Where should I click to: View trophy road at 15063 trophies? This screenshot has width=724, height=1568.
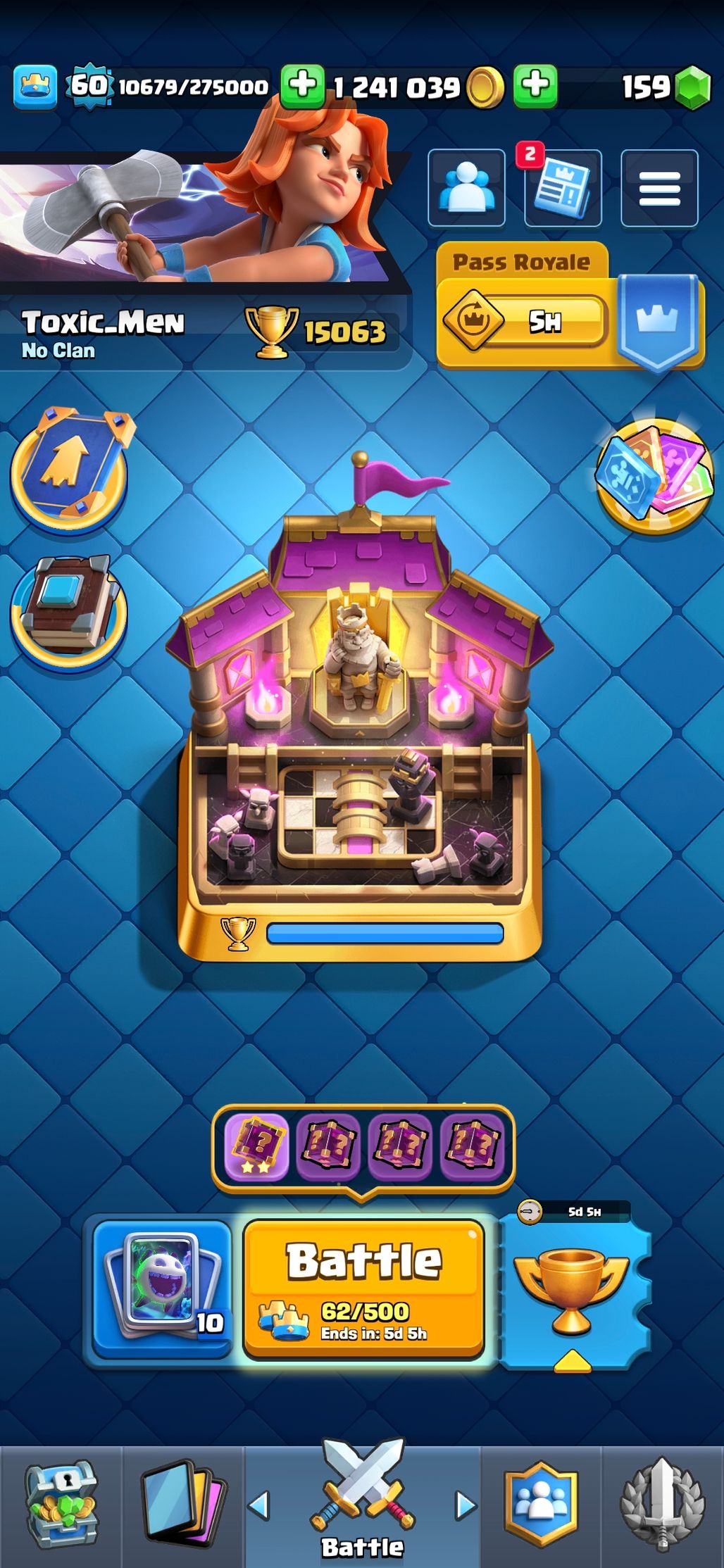click(x=320, y=331)
